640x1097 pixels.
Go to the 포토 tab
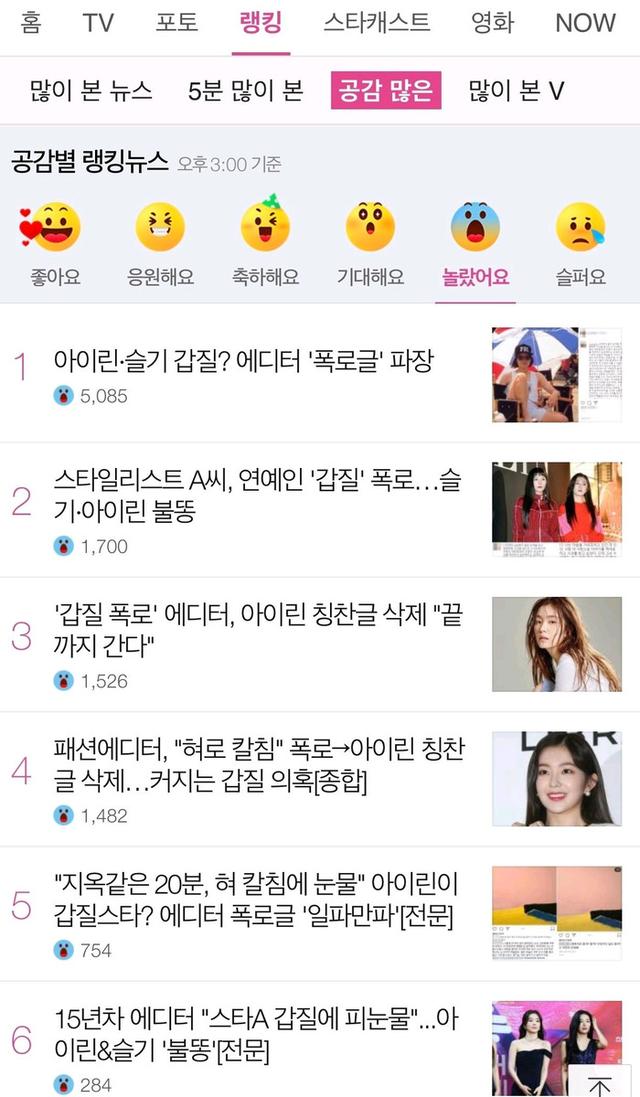pos(177,23)
